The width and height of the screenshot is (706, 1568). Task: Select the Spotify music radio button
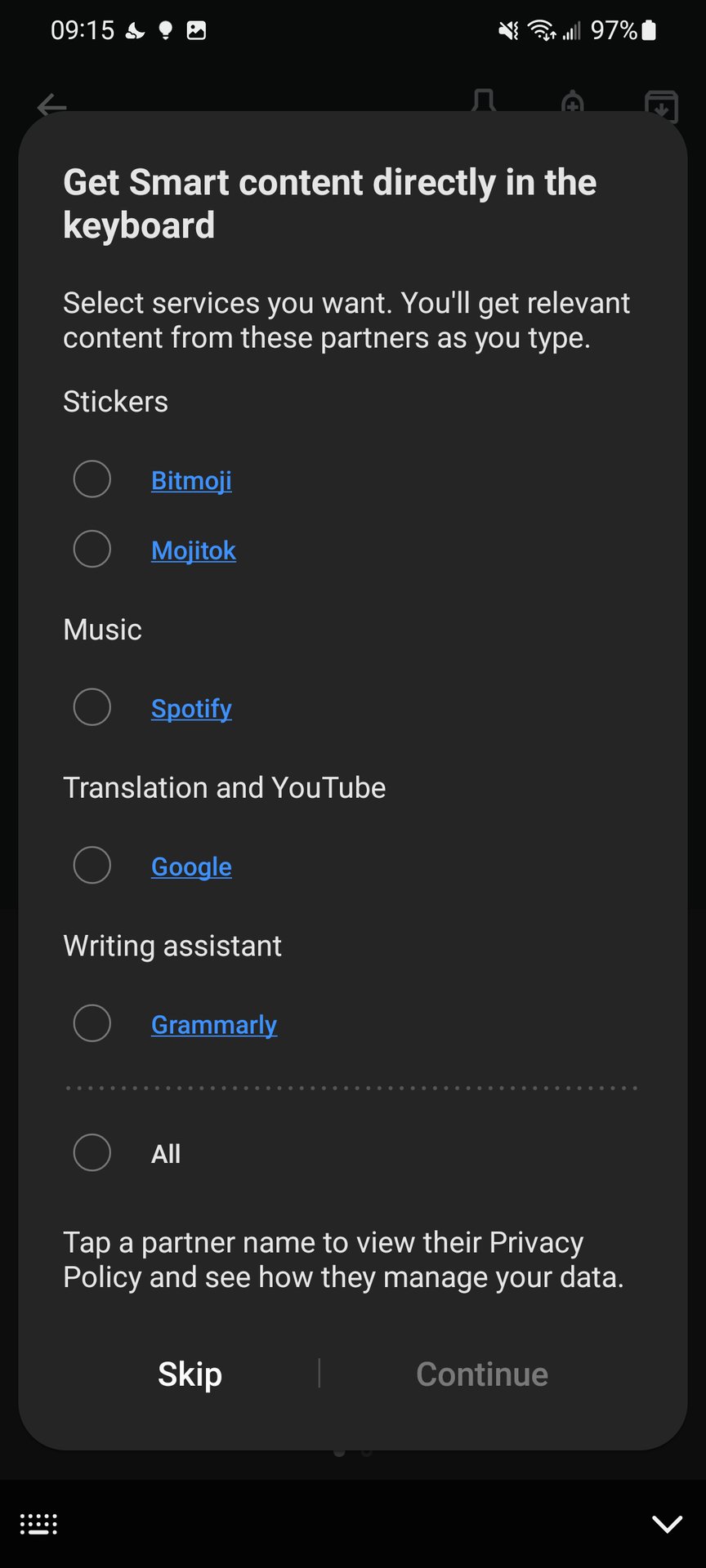pyautogui.click(x=92, y=707)
